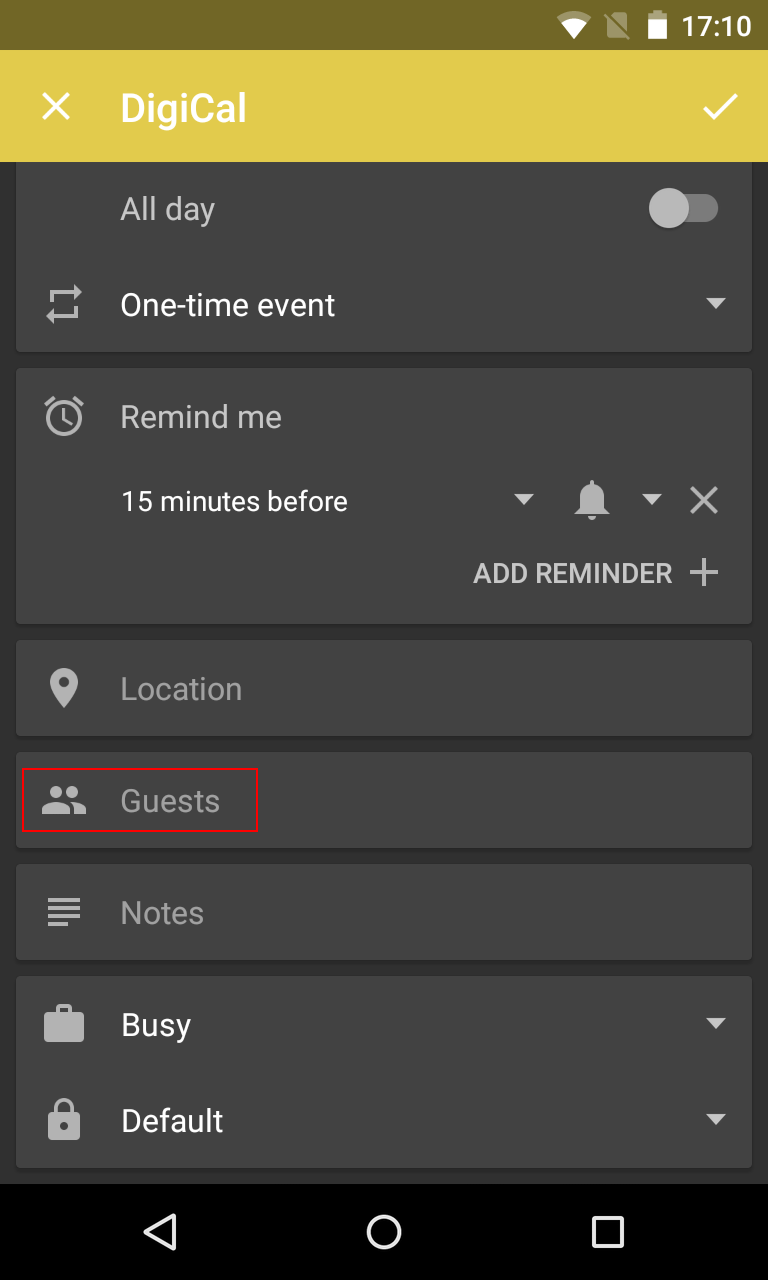
Task: Remove the 15 minutes before reminder
Action: 704,500
